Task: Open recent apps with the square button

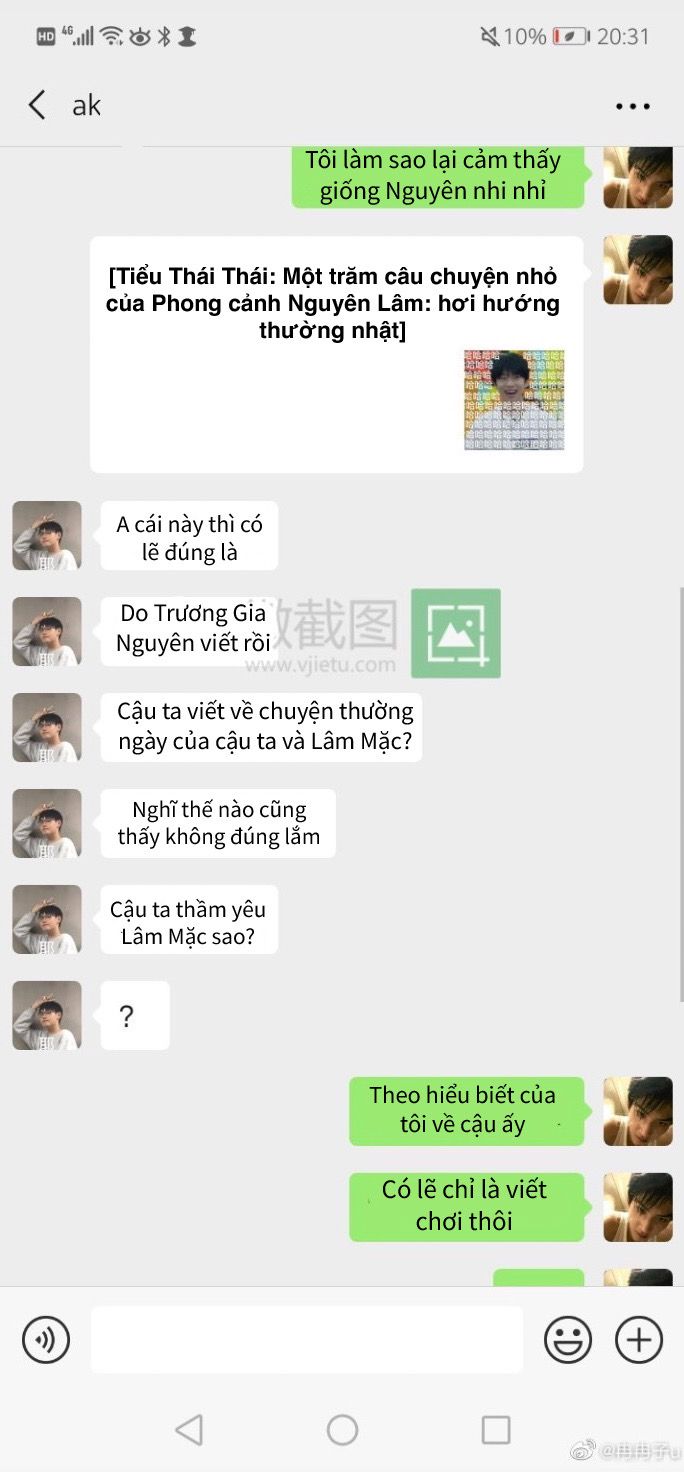Action: 496,1429
